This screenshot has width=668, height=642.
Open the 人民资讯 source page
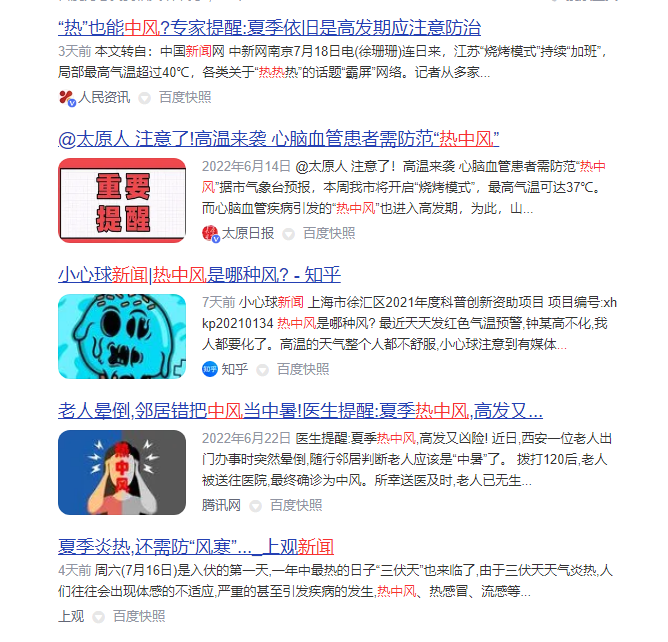pos(104,97)
